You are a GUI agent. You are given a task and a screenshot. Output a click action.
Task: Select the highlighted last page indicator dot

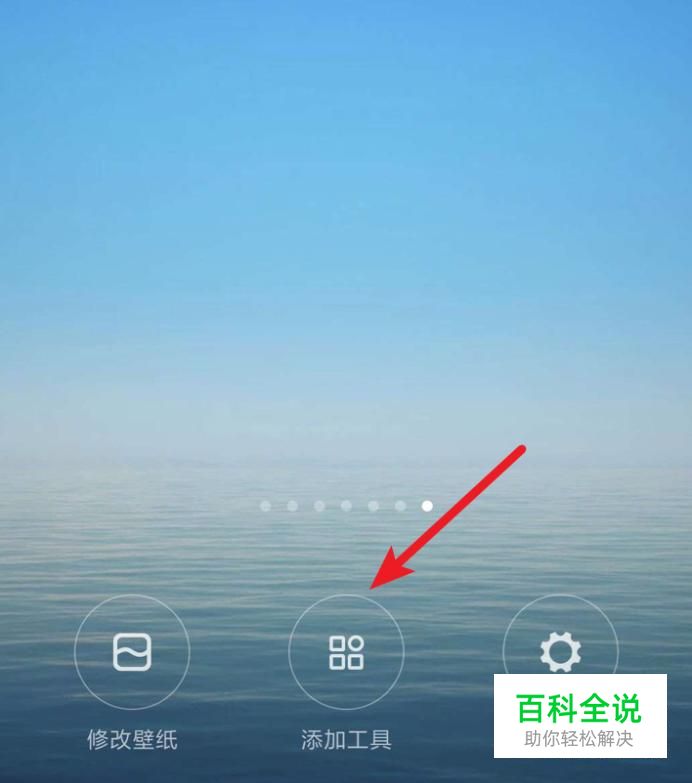[427, 506]
